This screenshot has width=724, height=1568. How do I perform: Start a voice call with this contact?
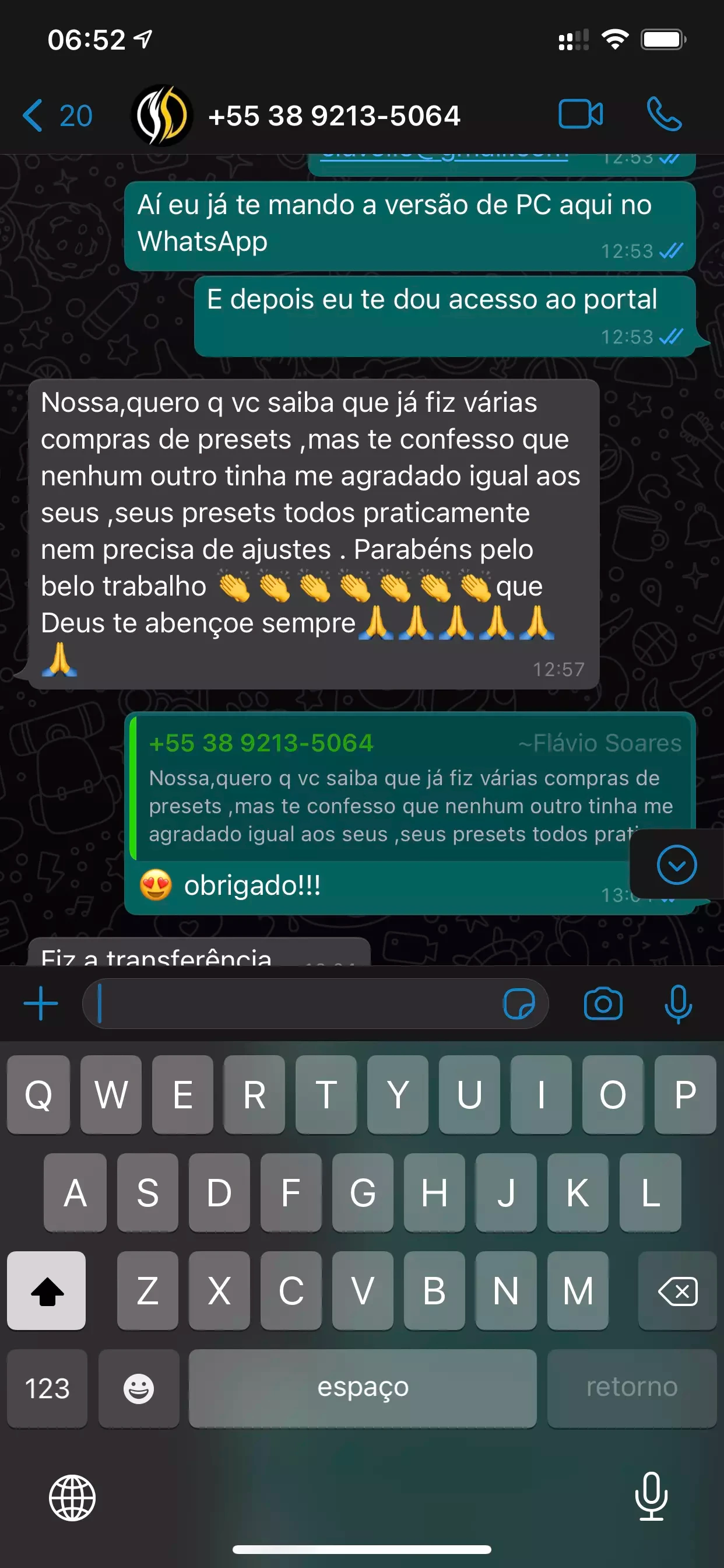point(664,114)
